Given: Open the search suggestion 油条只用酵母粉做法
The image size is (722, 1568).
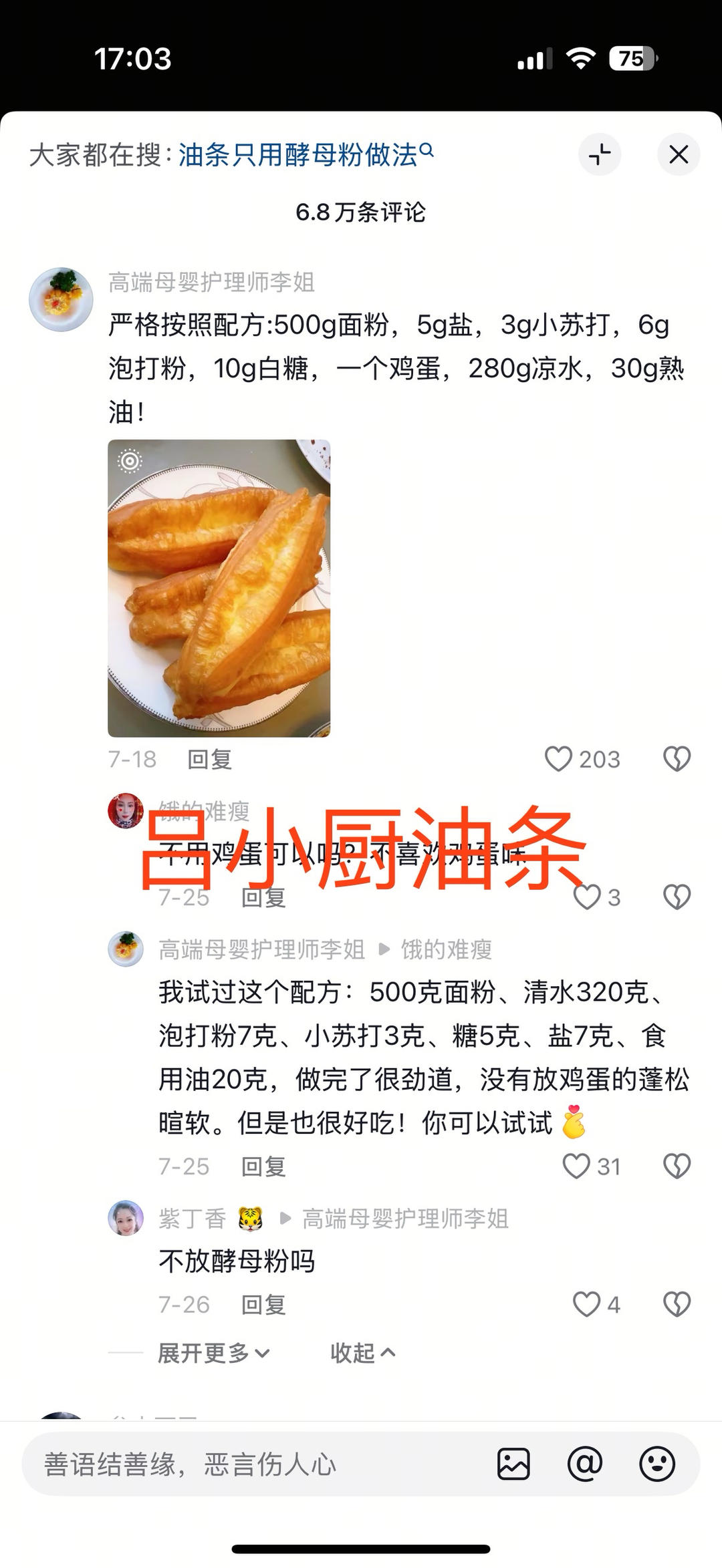Looking at the screenshot, I should 301,152.
